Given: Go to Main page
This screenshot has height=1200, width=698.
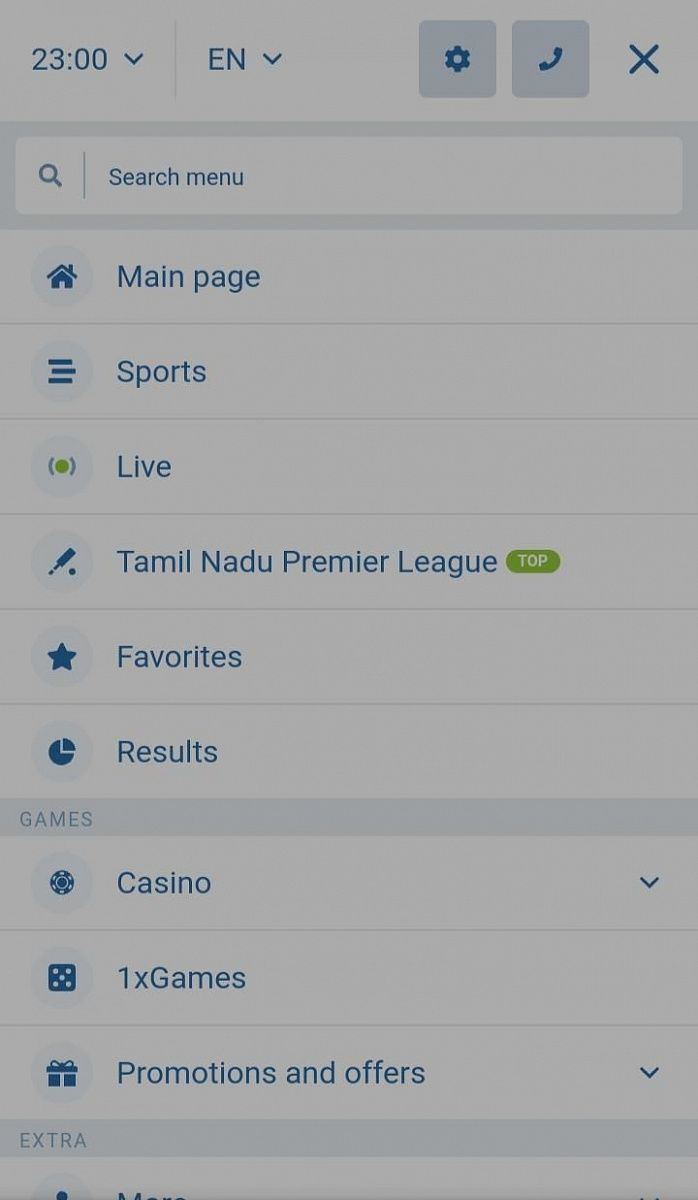Looking at the screenshot, I should coord(188,277).
